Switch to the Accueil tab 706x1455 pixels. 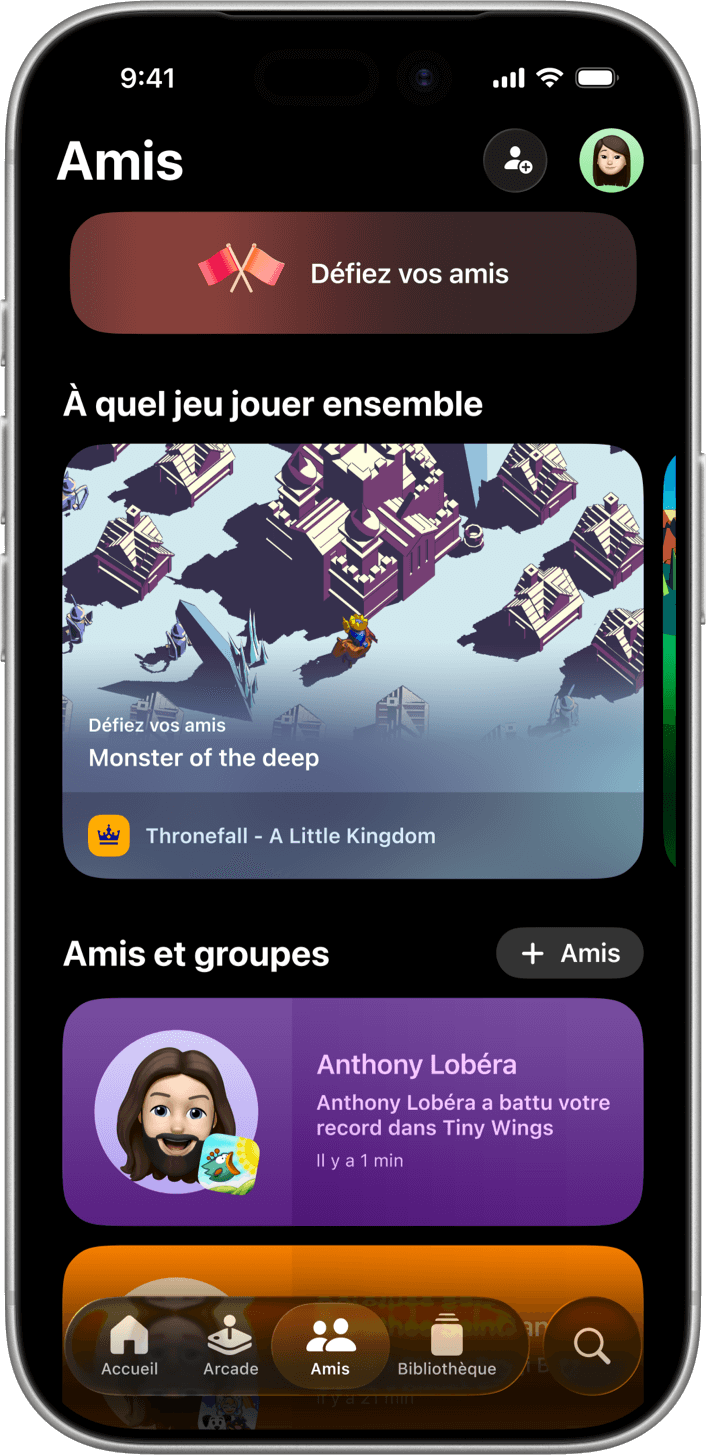click(x=129, y=1346)
